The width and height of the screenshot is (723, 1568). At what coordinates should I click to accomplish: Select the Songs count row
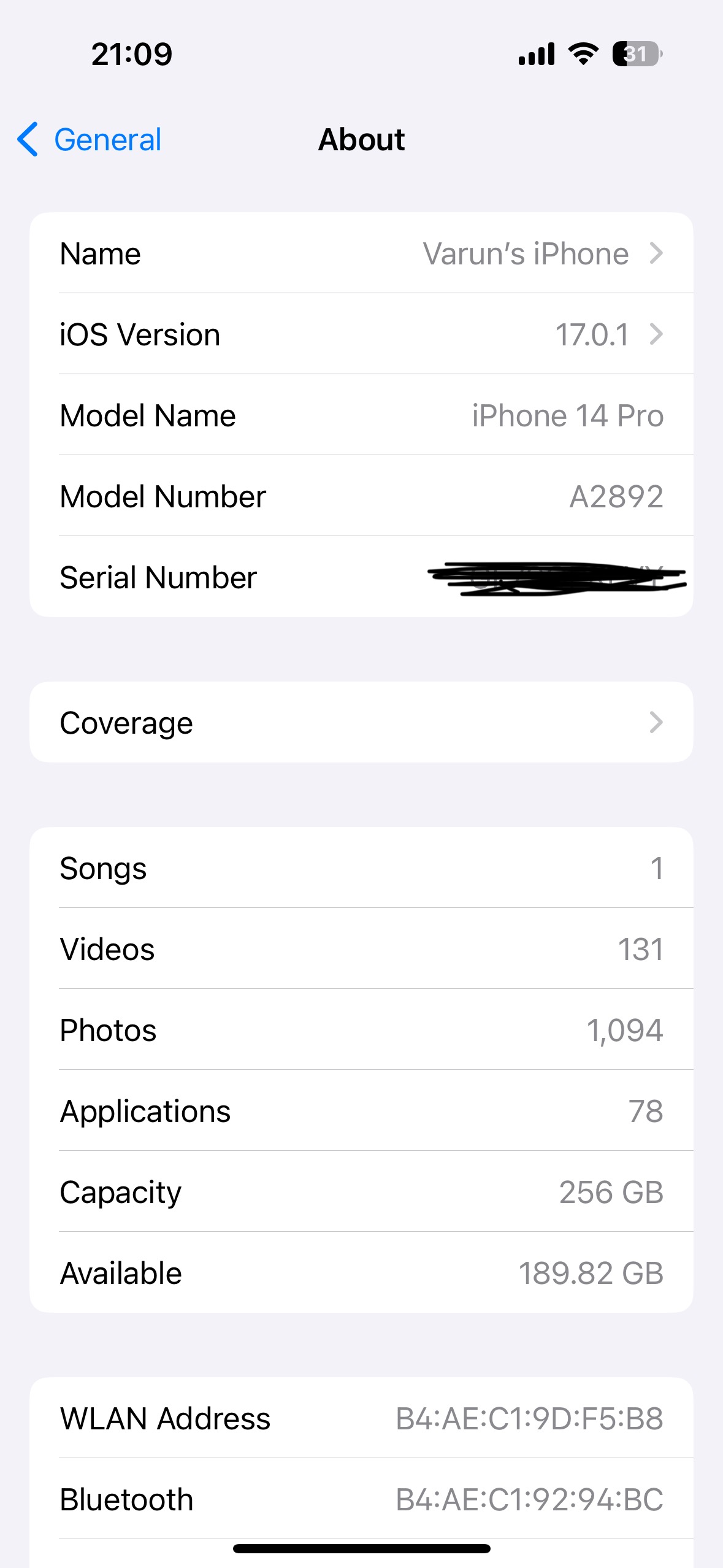point(362,867)
